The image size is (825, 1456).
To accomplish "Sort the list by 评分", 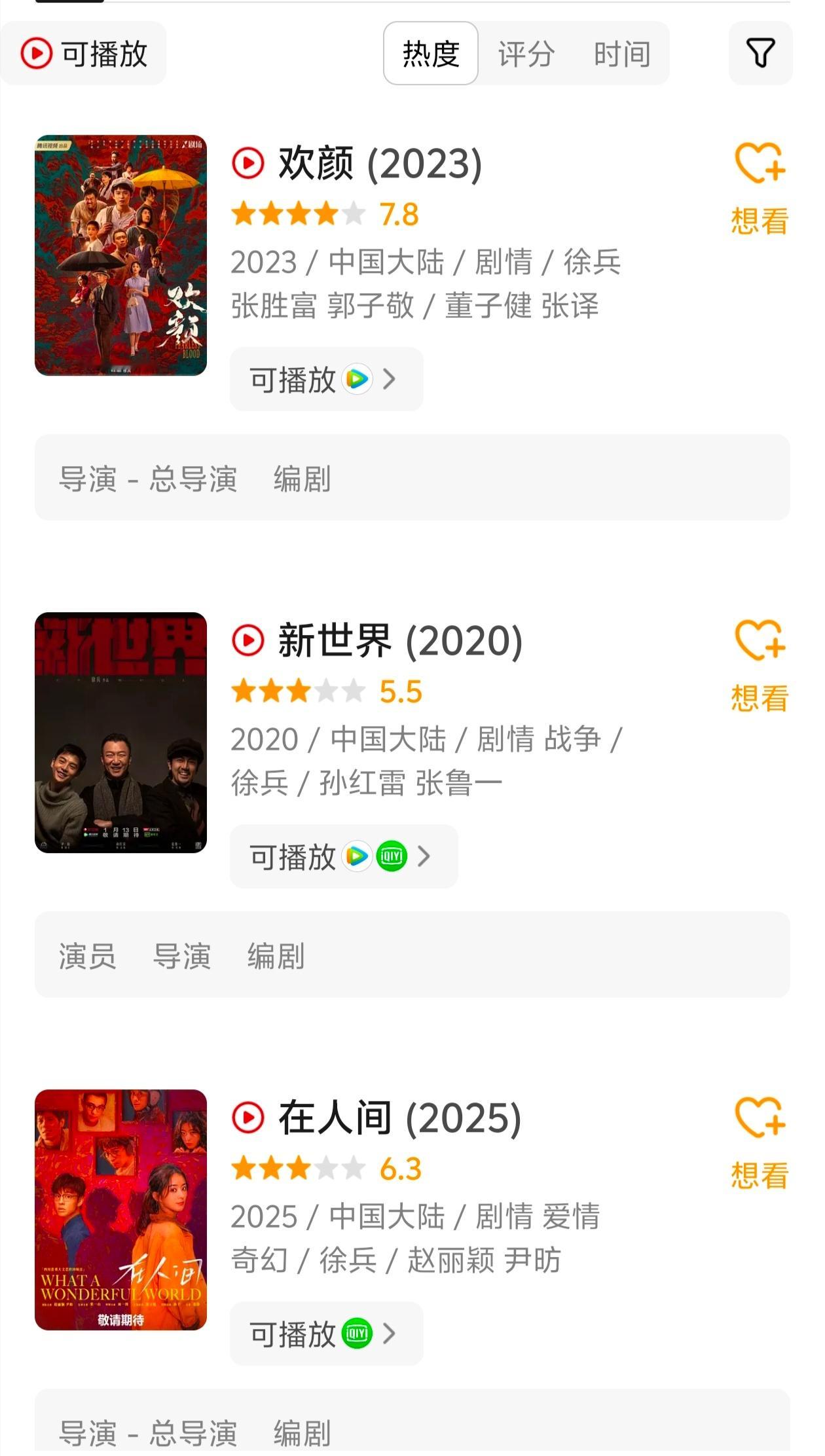I will click(526, 54).
